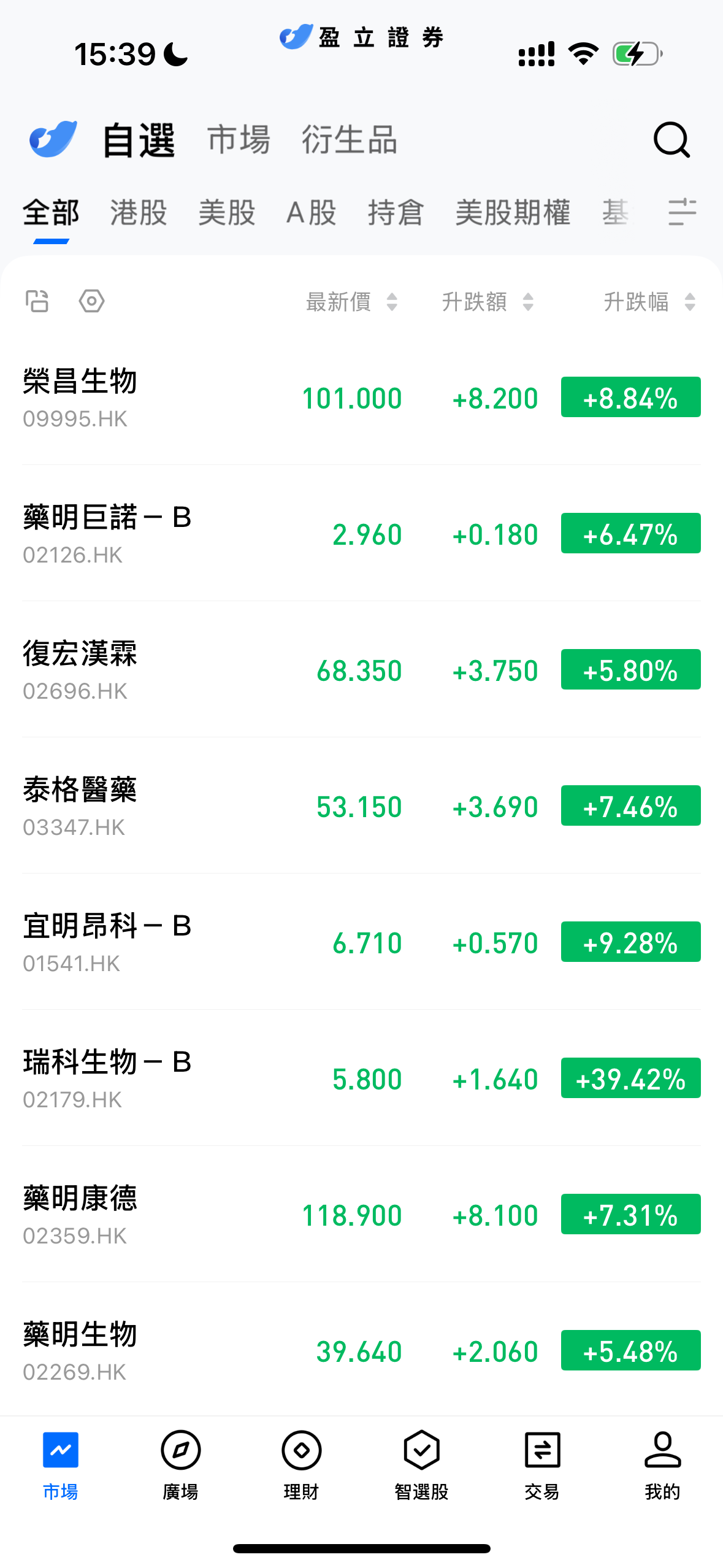Sort the list by 升跌額

[488, 302]
